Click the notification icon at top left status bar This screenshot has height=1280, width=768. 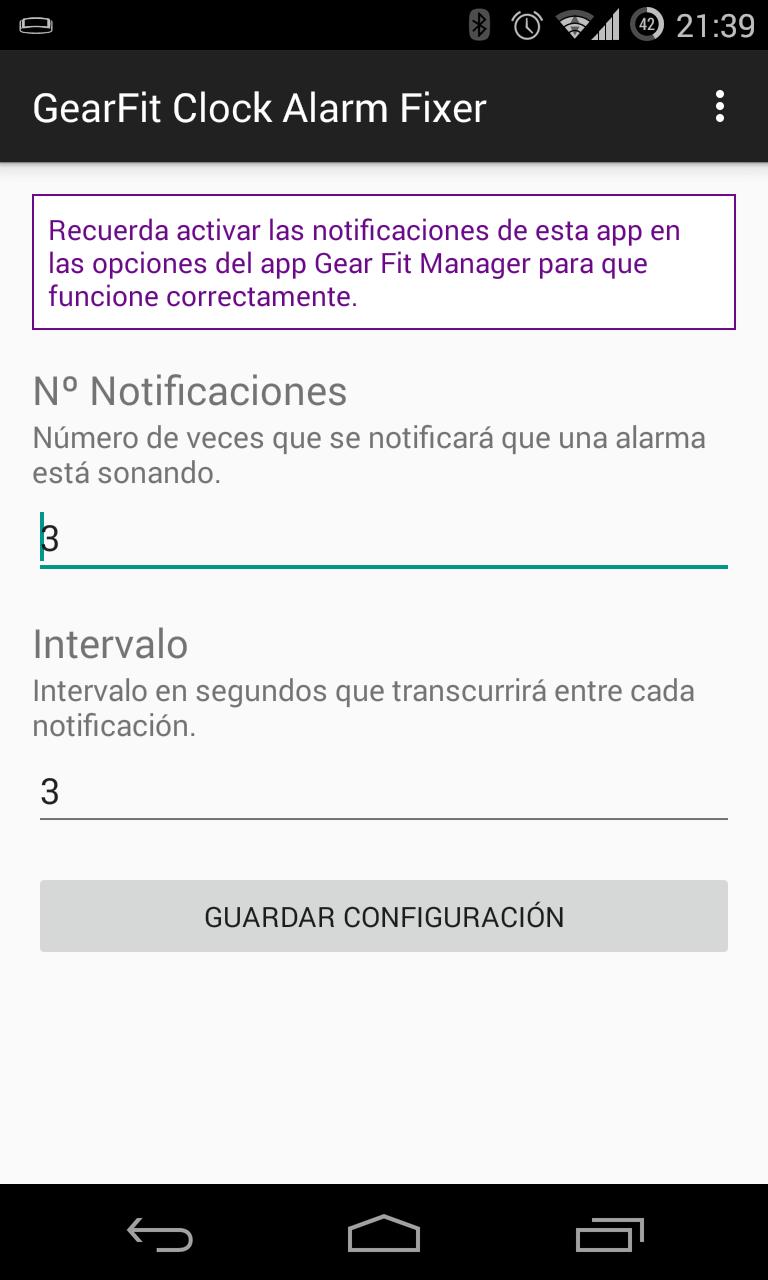(37, 25)
